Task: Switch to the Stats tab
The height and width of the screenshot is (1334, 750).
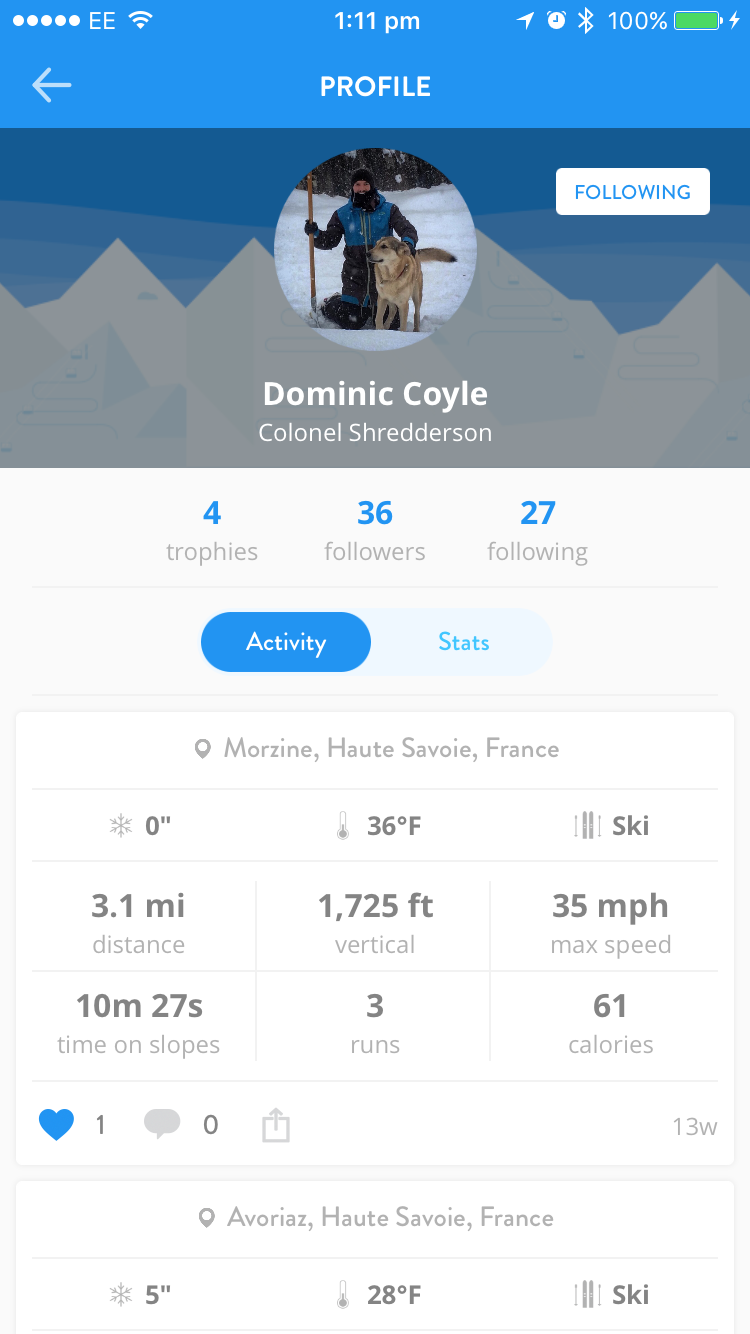Action: (x=463, y=642)
